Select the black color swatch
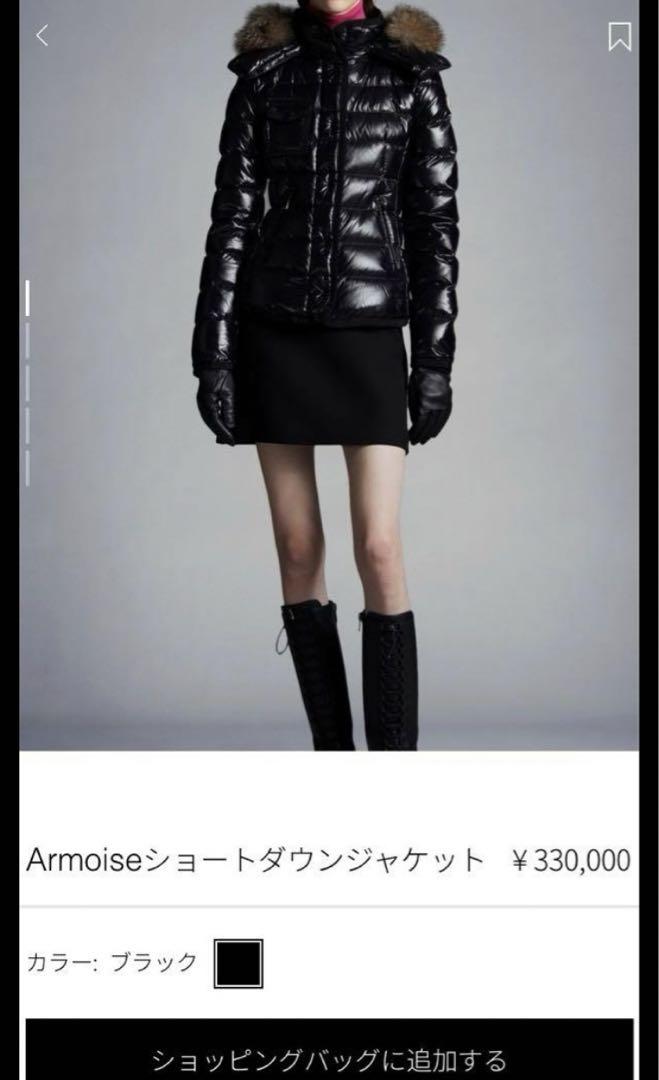The height and width of the screenshot is (1080, 659). [238, 963]
